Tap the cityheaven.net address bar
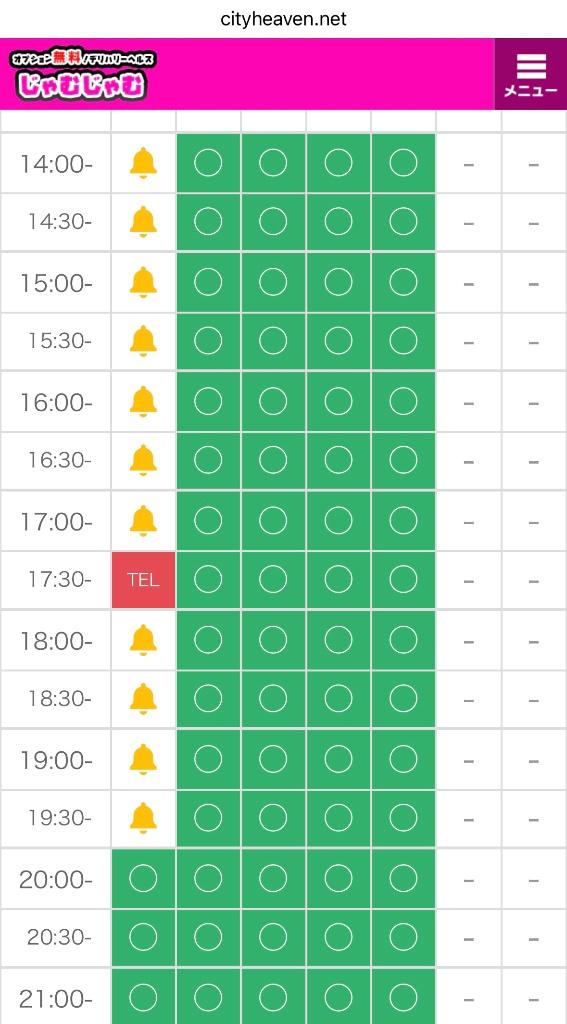Viewport: 567px width, 1024px height. (x=284, y=19)
